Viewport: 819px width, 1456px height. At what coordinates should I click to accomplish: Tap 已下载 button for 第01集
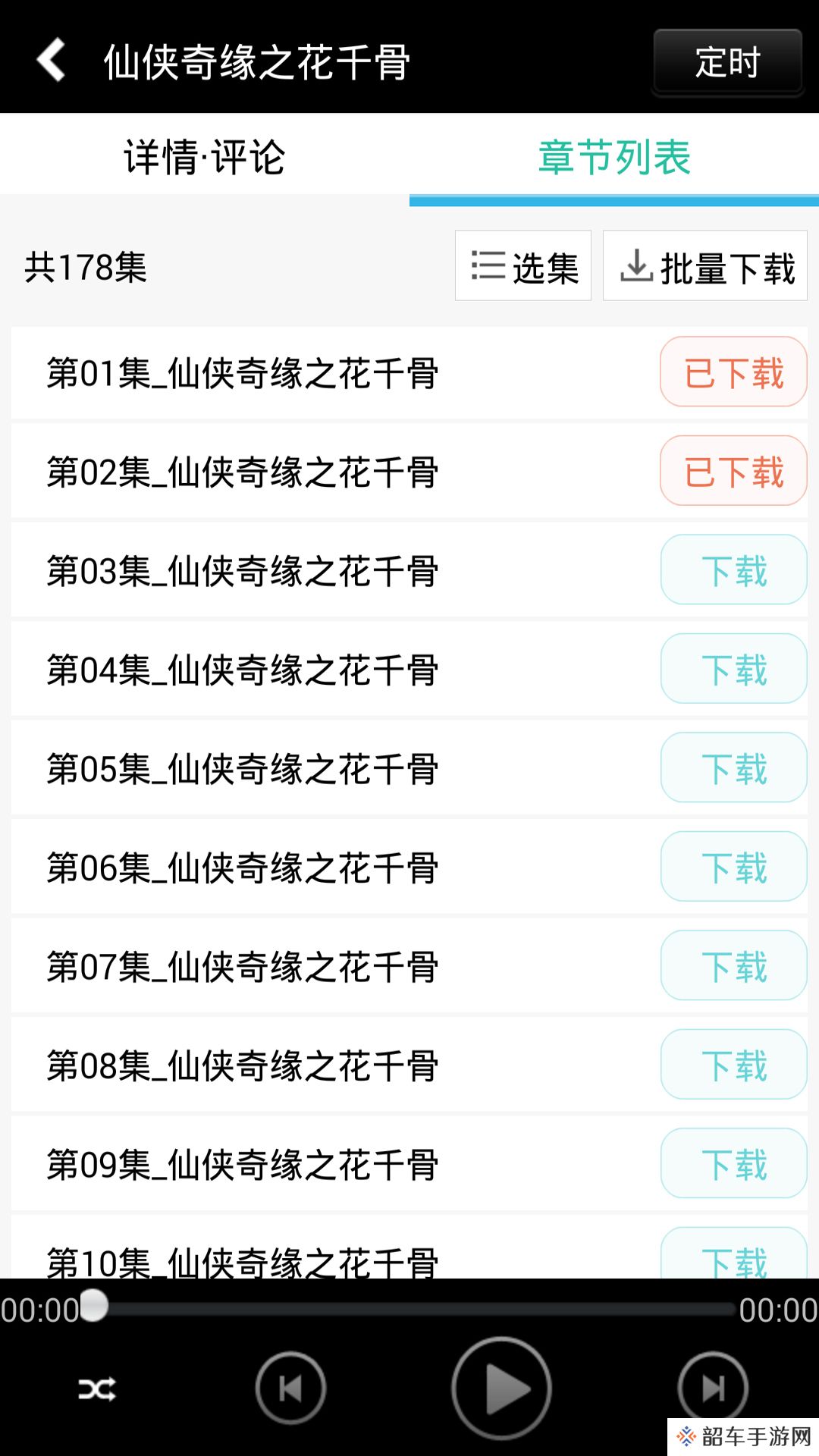pyautogui.click(x=733, y=372)
